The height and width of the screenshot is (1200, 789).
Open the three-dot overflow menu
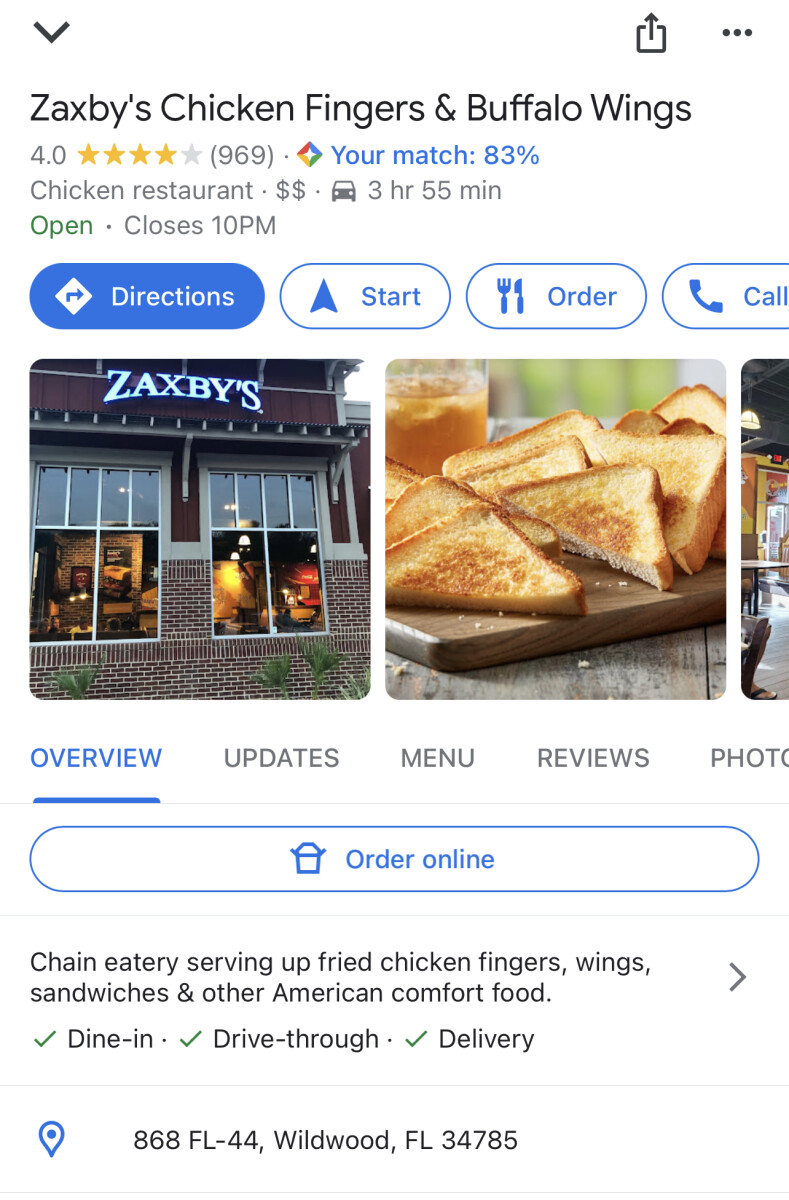(737, 33)
